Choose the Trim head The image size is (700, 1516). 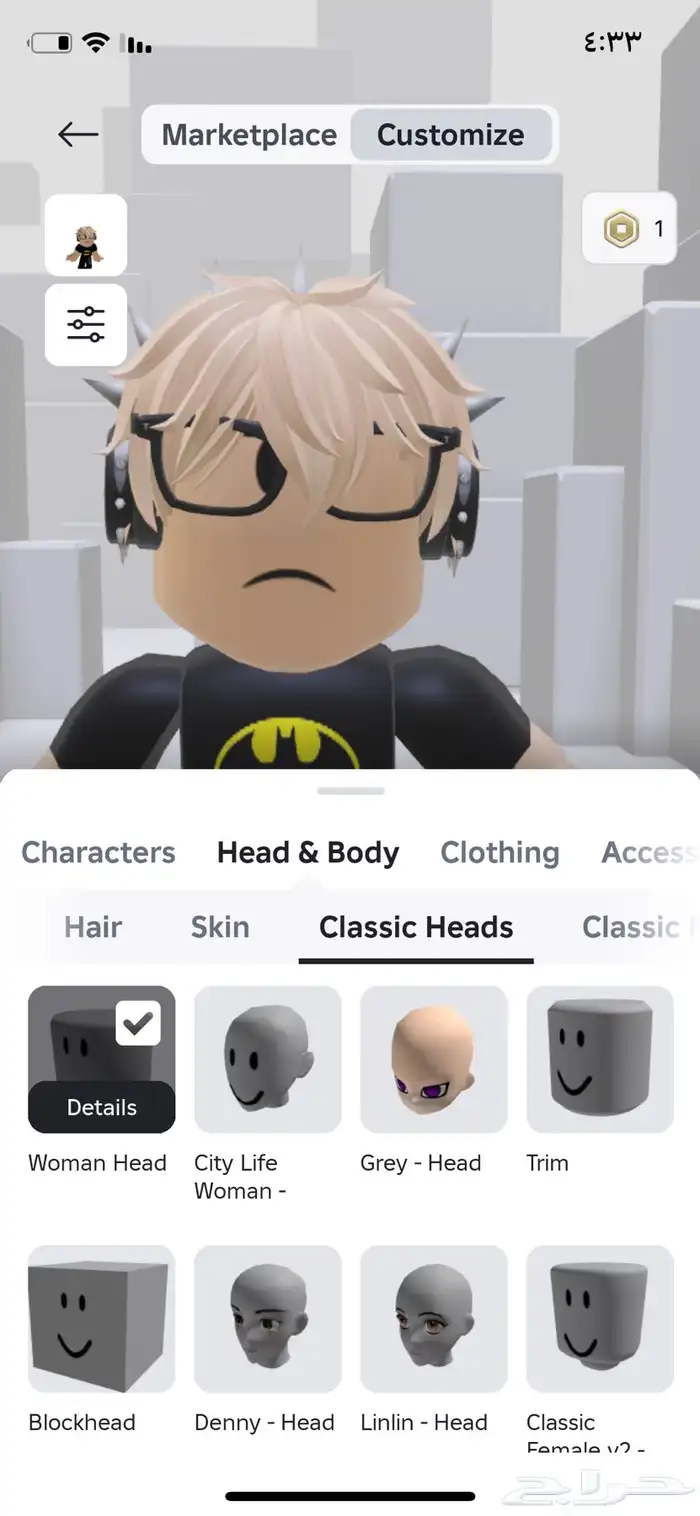[x=599, y=1059]
